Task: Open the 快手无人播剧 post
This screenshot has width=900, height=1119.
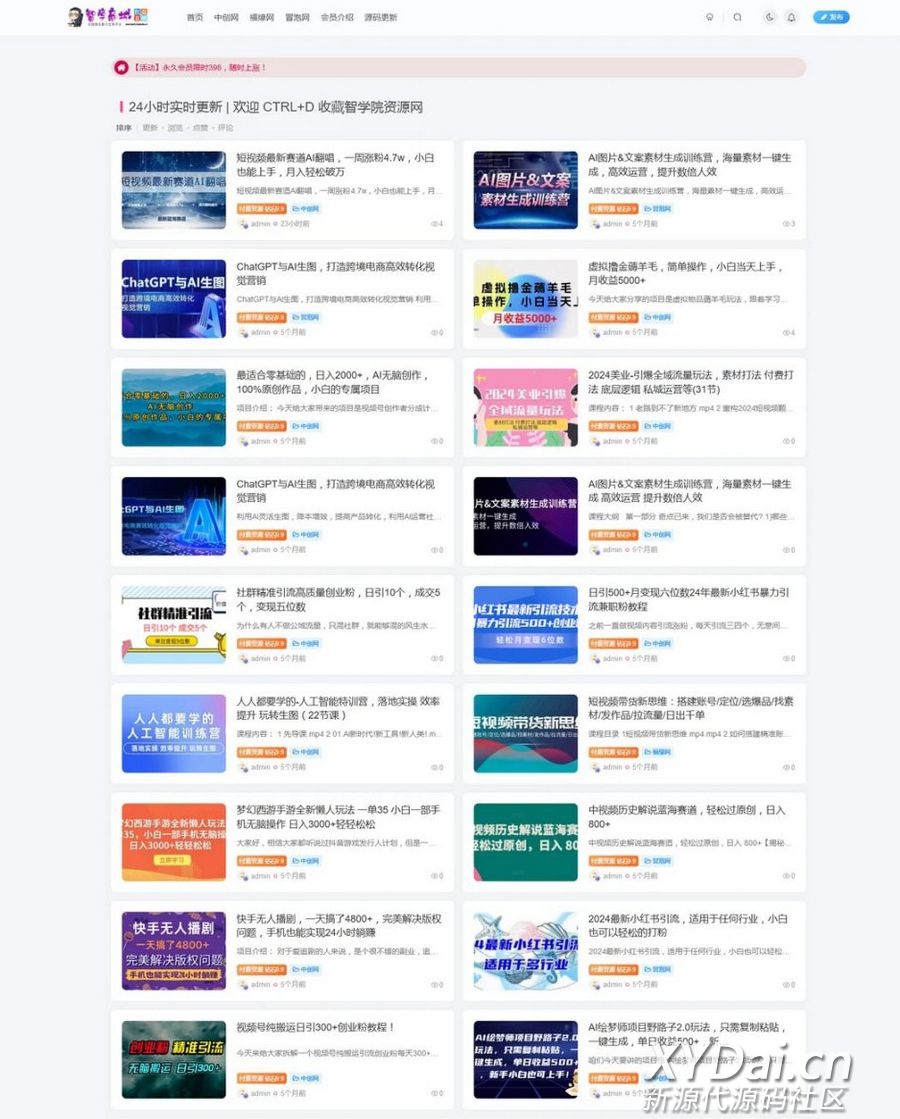Action: (337, 925)
